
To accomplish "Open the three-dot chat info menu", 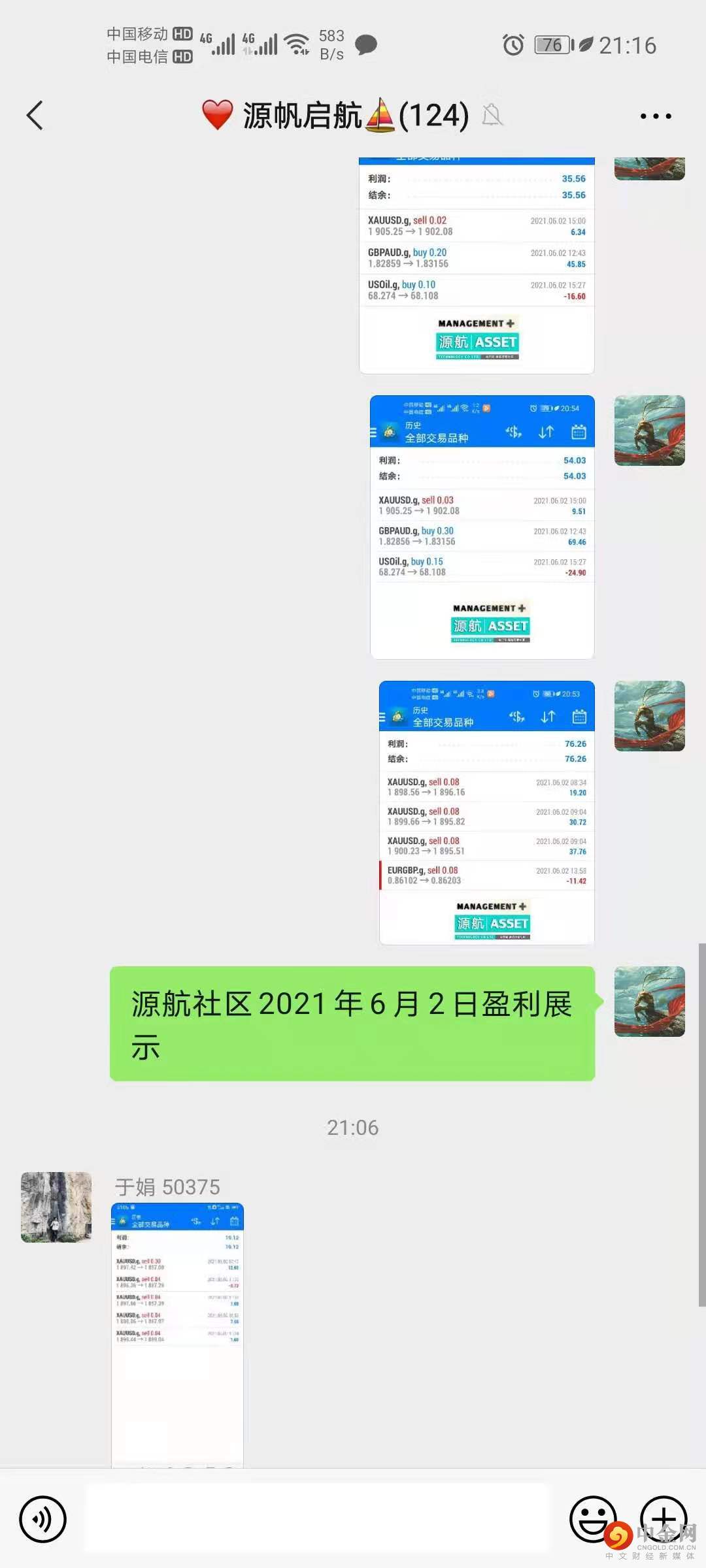I will (655, 116).
